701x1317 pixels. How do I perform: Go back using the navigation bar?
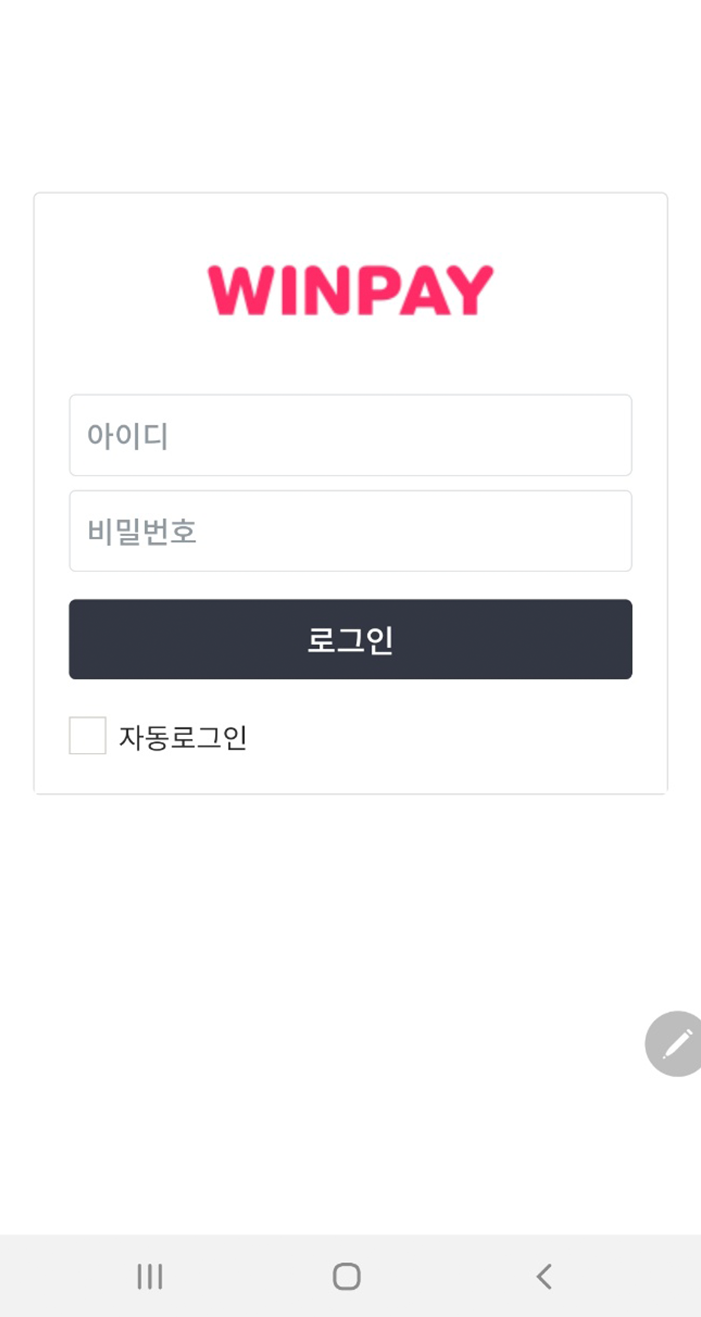pos(544,1276)
